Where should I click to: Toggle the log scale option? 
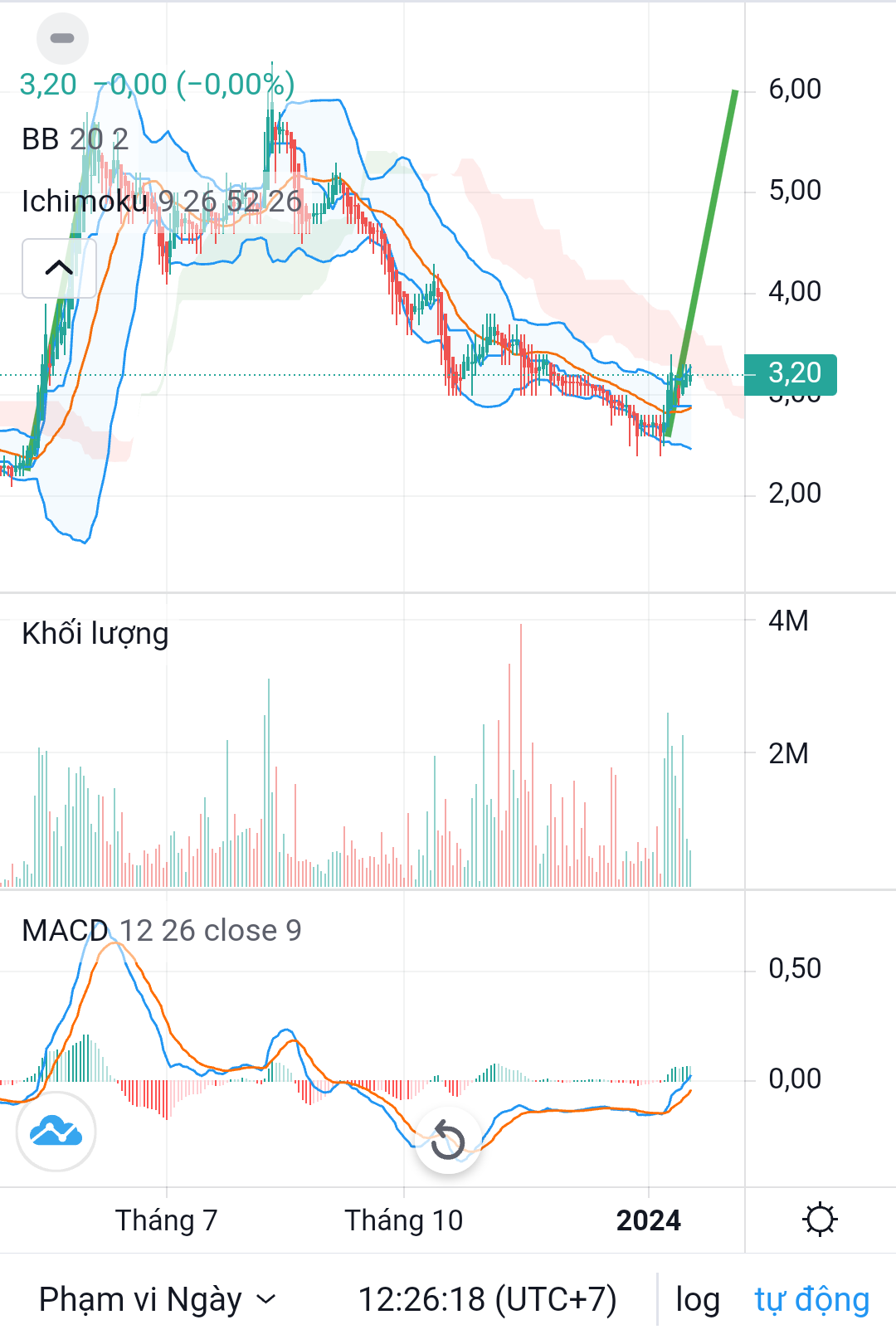click(697, 1299)
